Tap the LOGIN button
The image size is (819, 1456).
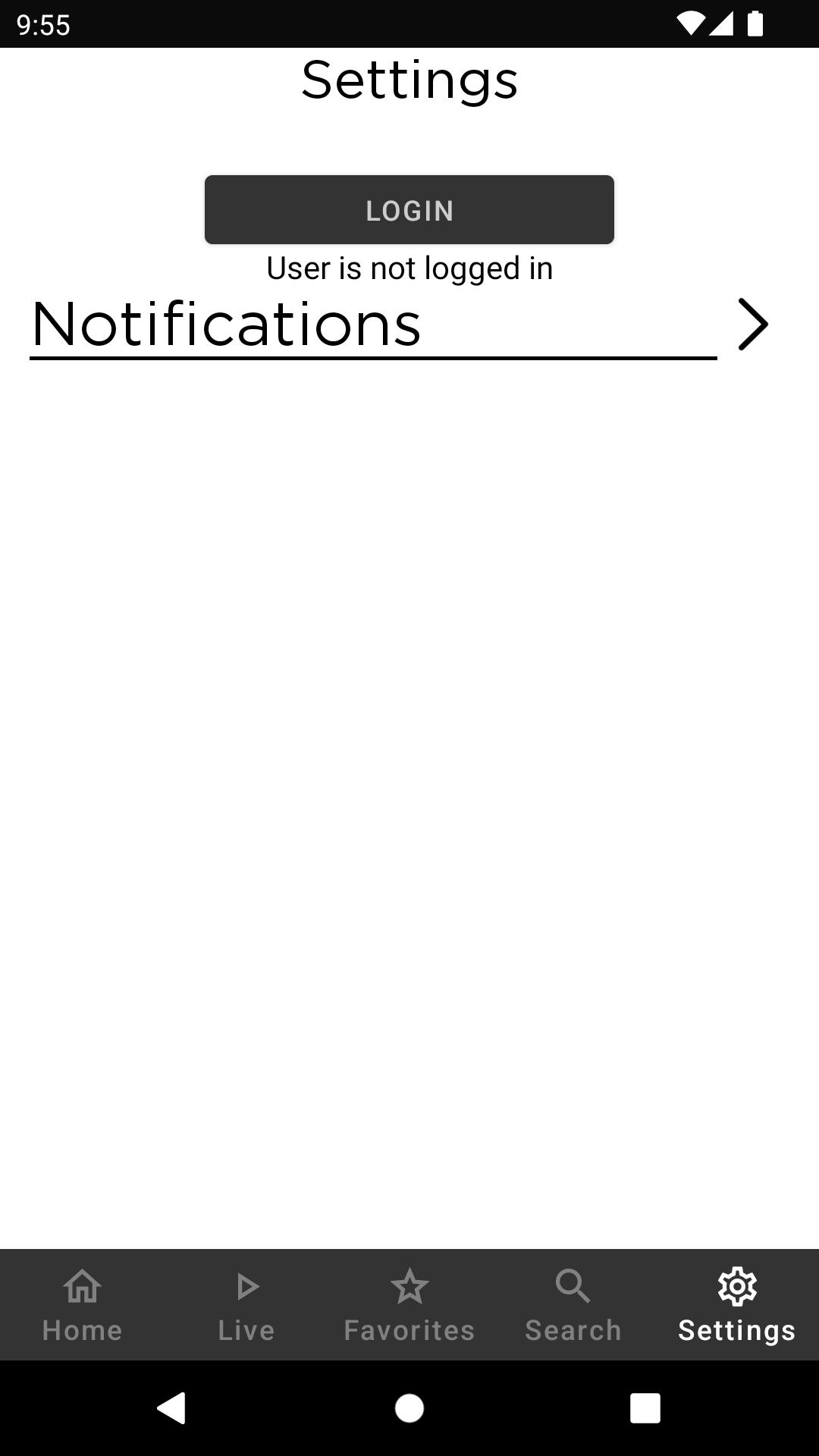tap(409, 210)
